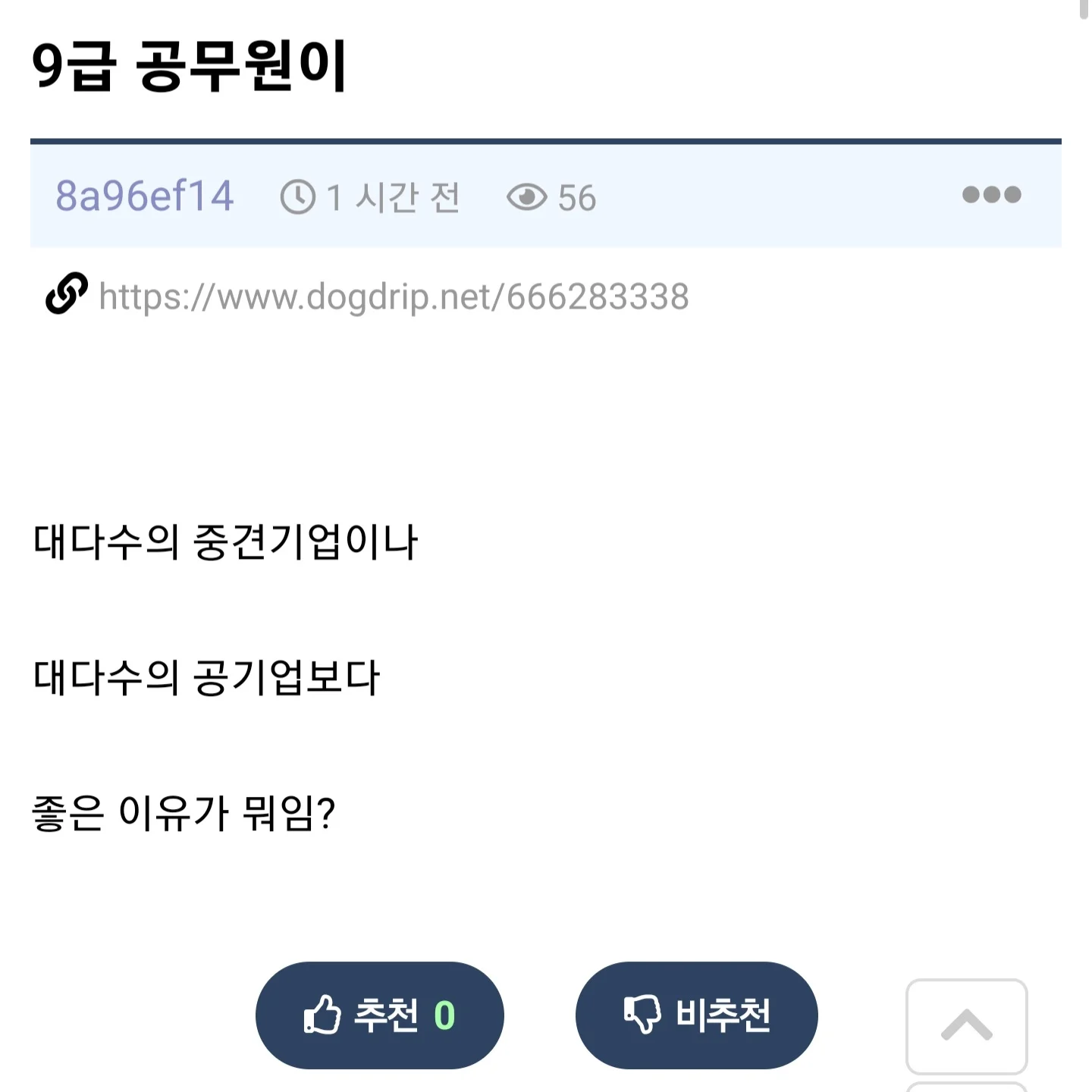Jump to top with the up-arrow button
The height and width of the screenshot is (1092, 1092).
coord(966,1026)
